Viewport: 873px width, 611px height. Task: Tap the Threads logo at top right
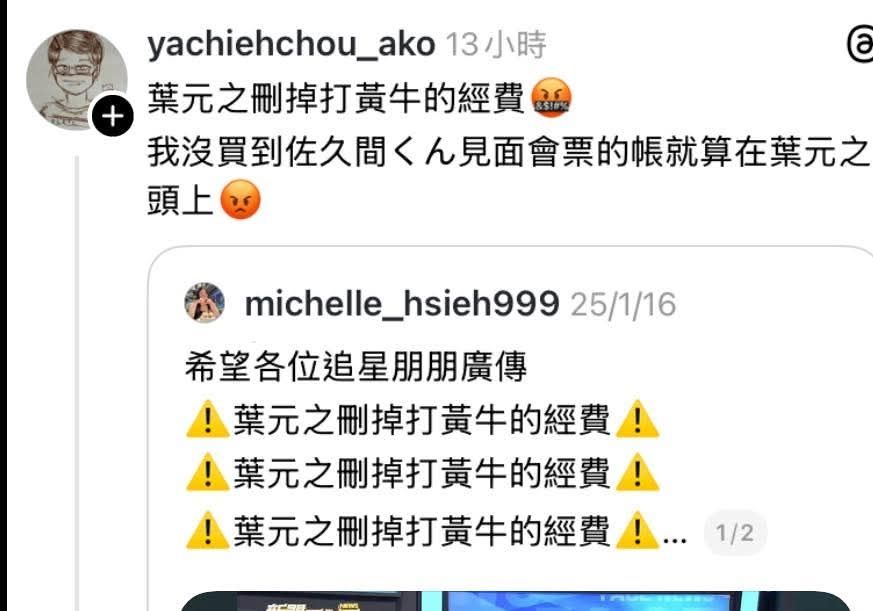coord(861,45)
